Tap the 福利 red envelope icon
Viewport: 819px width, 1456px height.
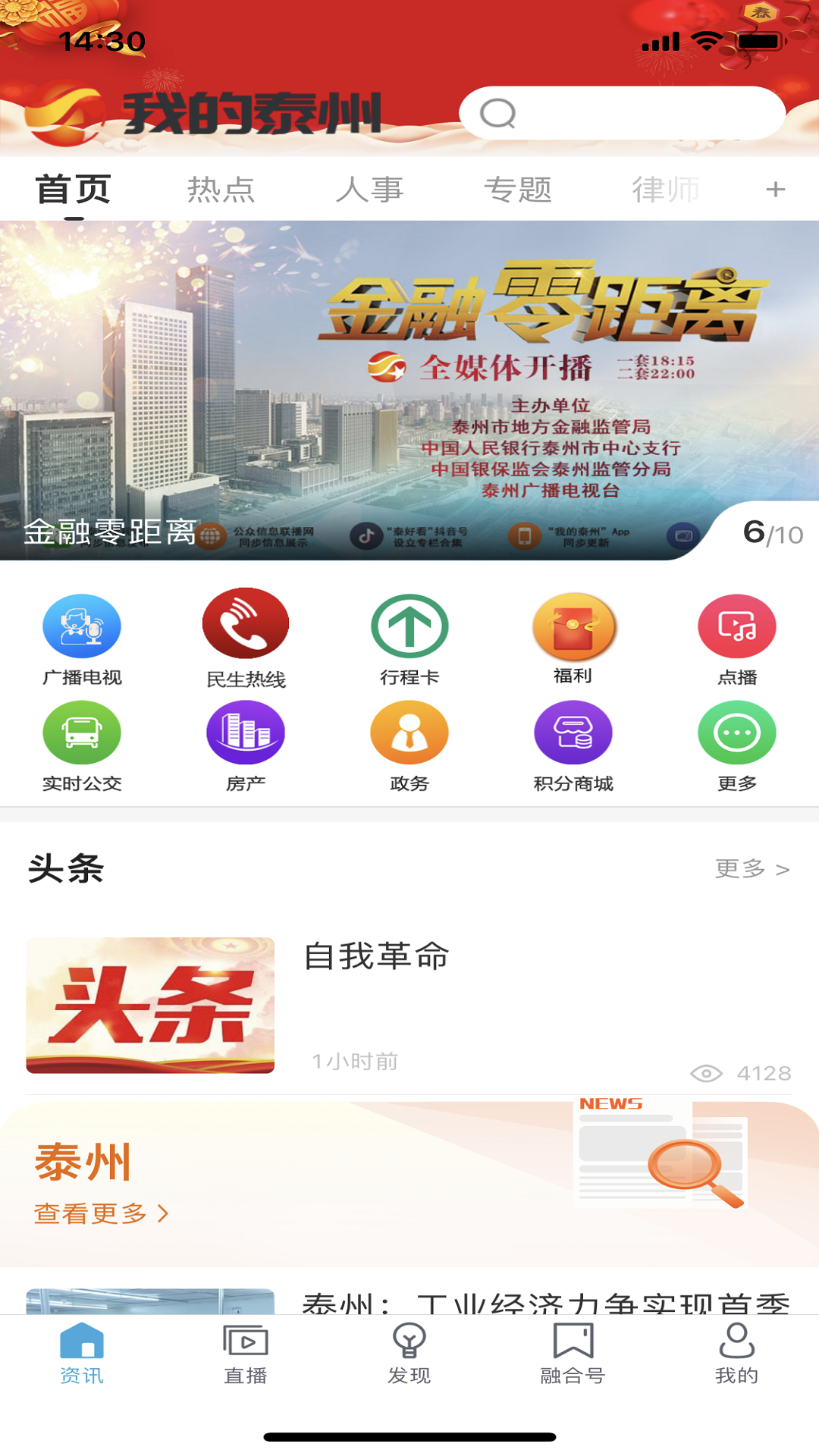click(573, 637)
